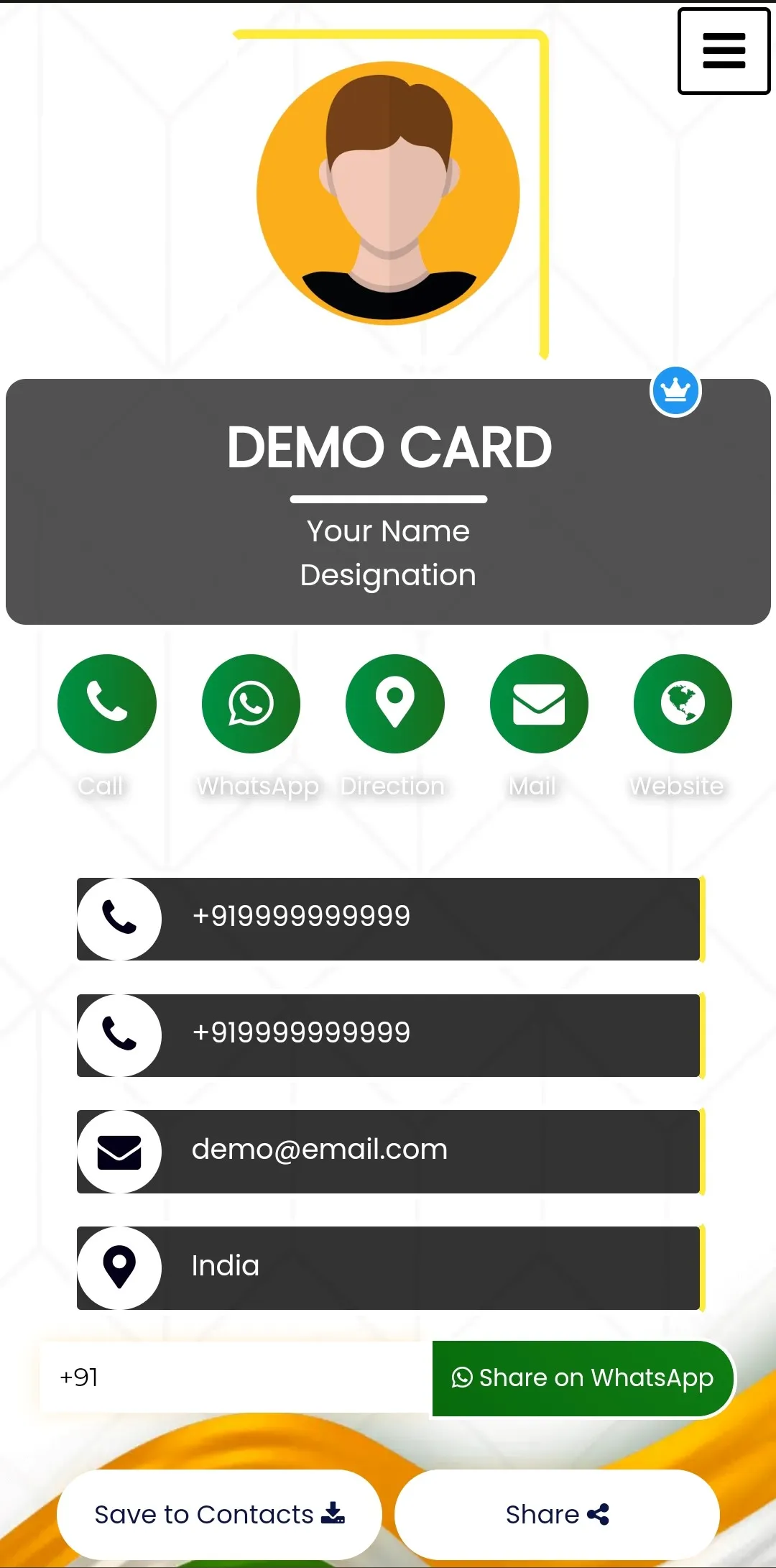The image size is (776, 1568).
Task: Visit the Website globe icon
Action: 683,703
